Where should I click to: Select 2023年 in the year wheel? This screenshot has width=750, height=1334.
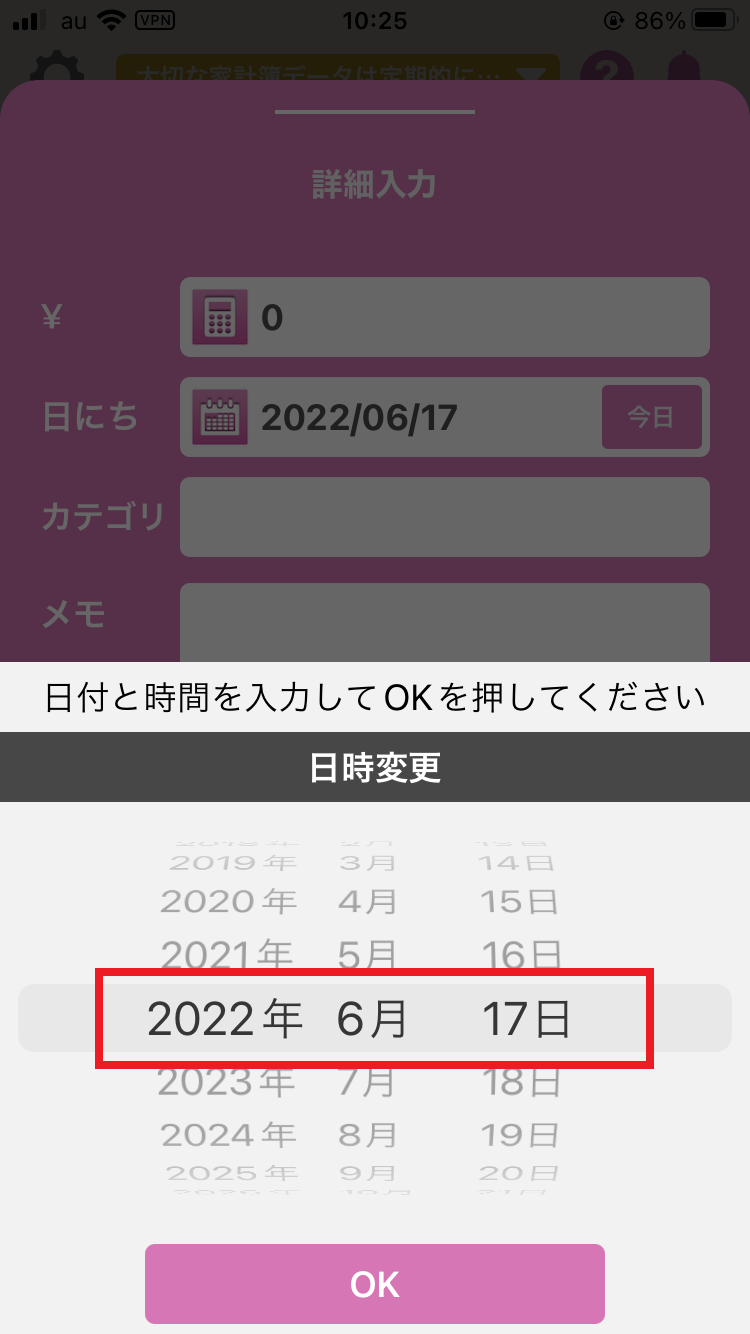(x=228, y=1081)
